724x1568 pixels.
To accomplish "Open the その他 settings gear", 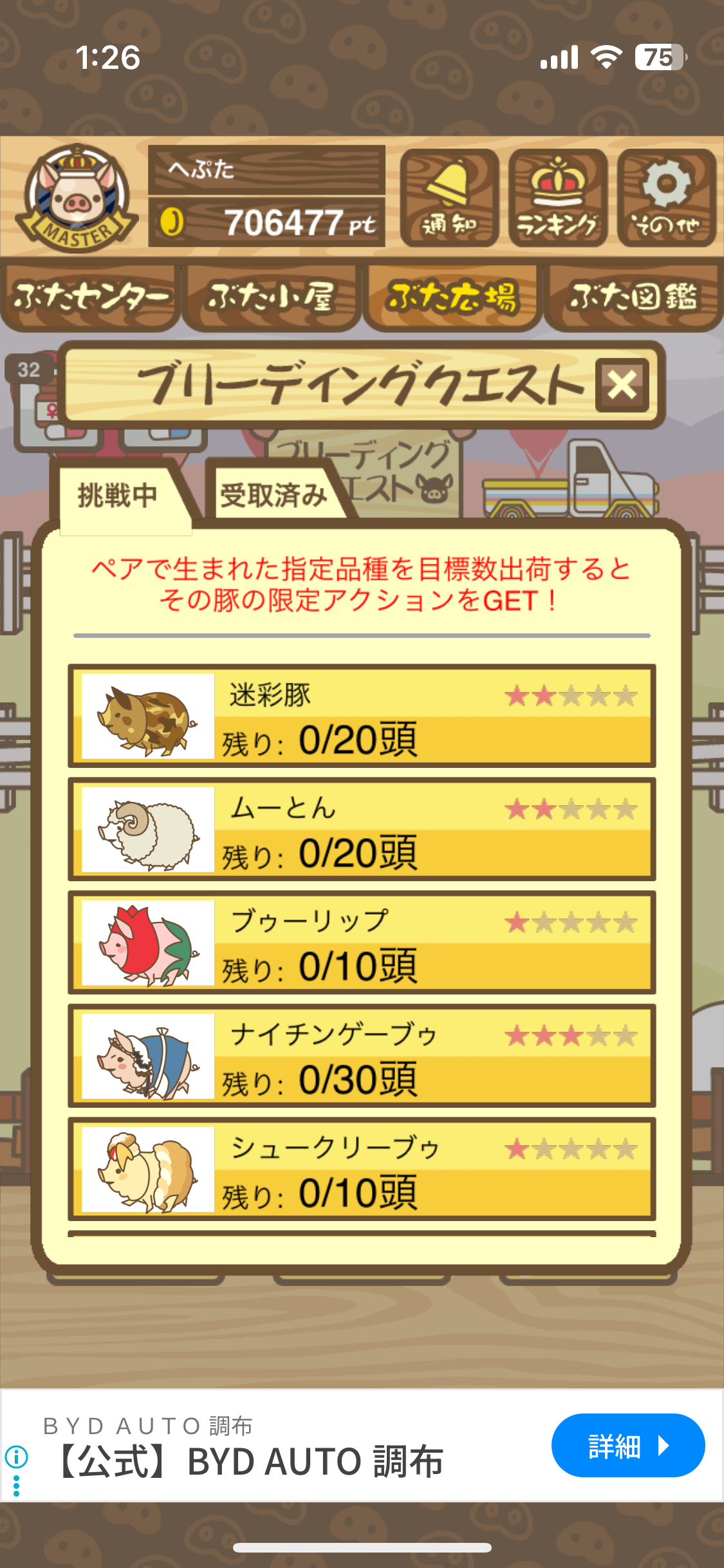I will tap(666, 198).
